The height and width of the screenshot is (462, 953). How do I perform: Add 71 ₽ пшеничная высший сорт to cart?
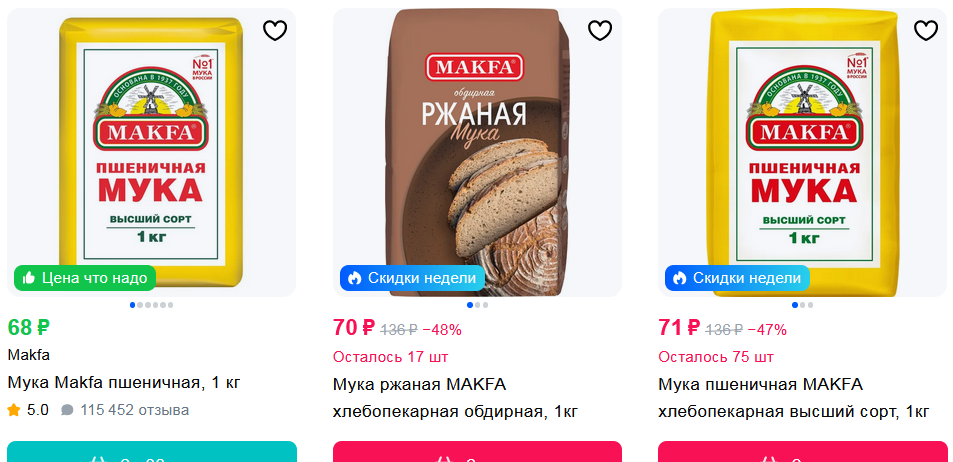click(802, 452)
